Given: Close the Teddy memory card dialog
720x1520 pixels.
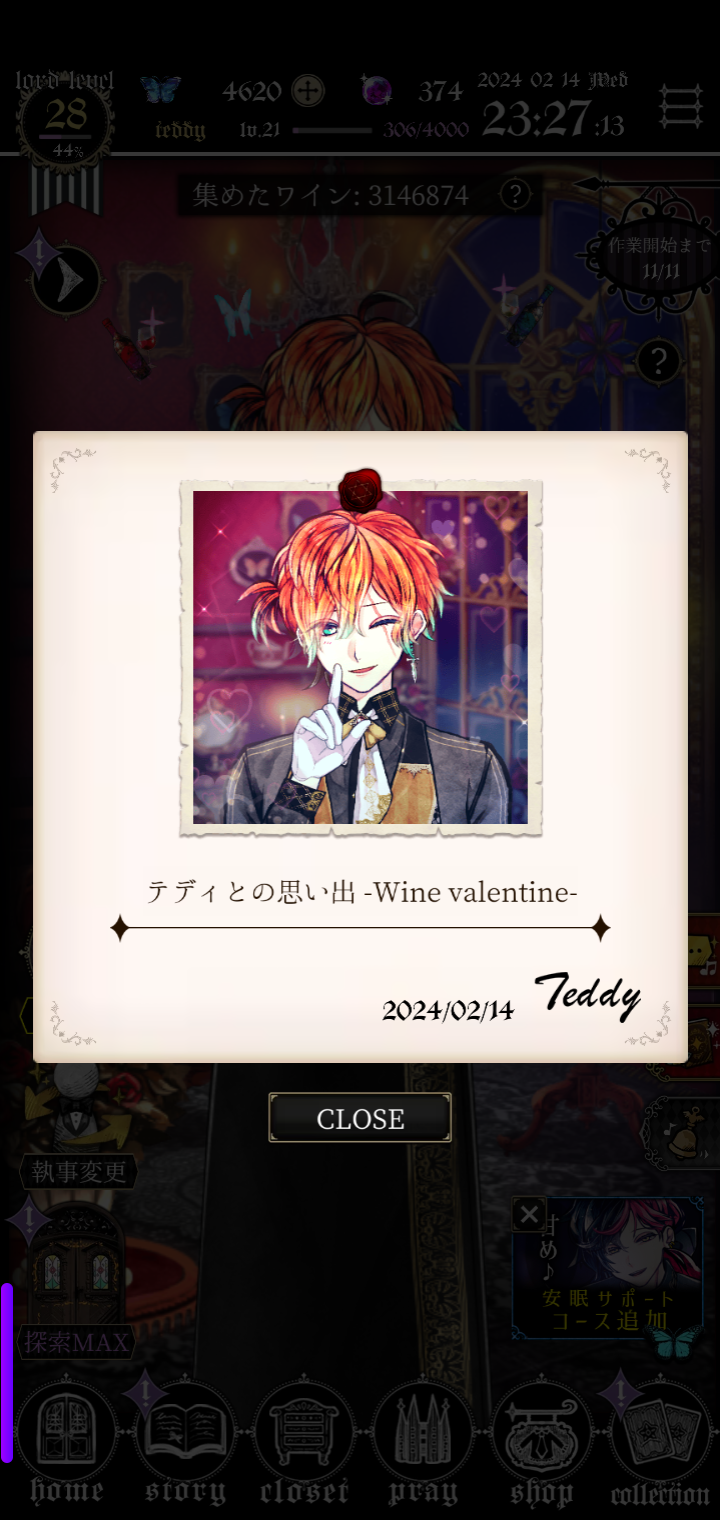Looking at the screenshot, I should point(360,1118).
